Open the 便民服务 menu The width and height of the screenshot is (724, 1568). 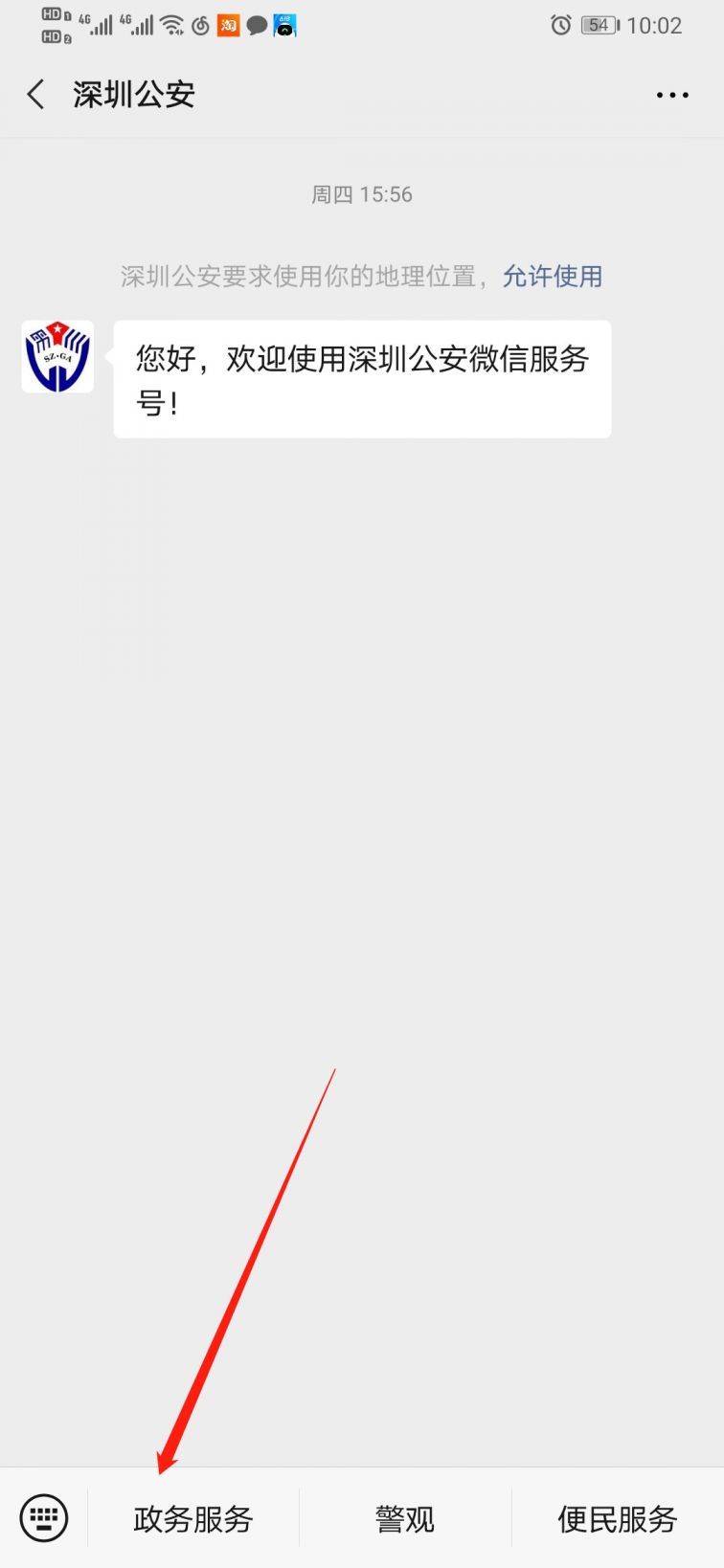(618, 1519)
